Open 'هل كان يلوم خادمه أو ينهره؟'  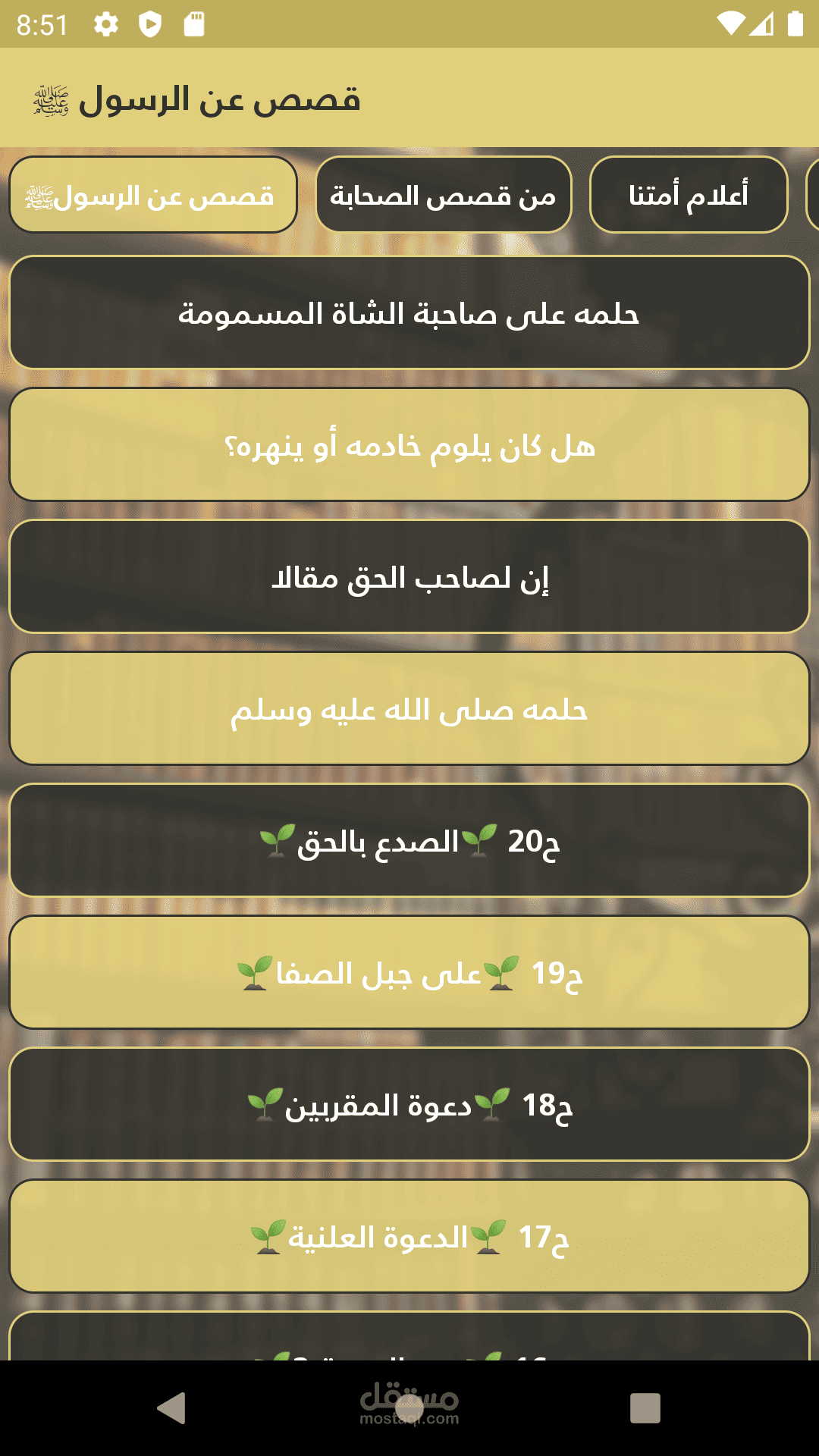[409, 444]
